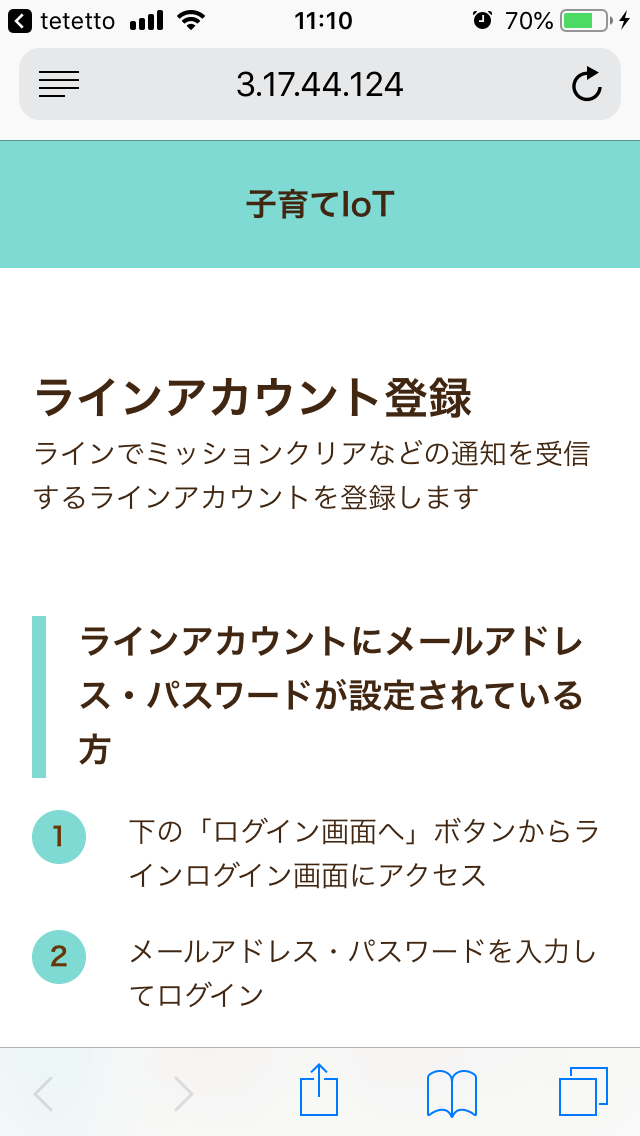Show all open tabs
This screenshot has width=640, height=1136.
click(583, 1092)
